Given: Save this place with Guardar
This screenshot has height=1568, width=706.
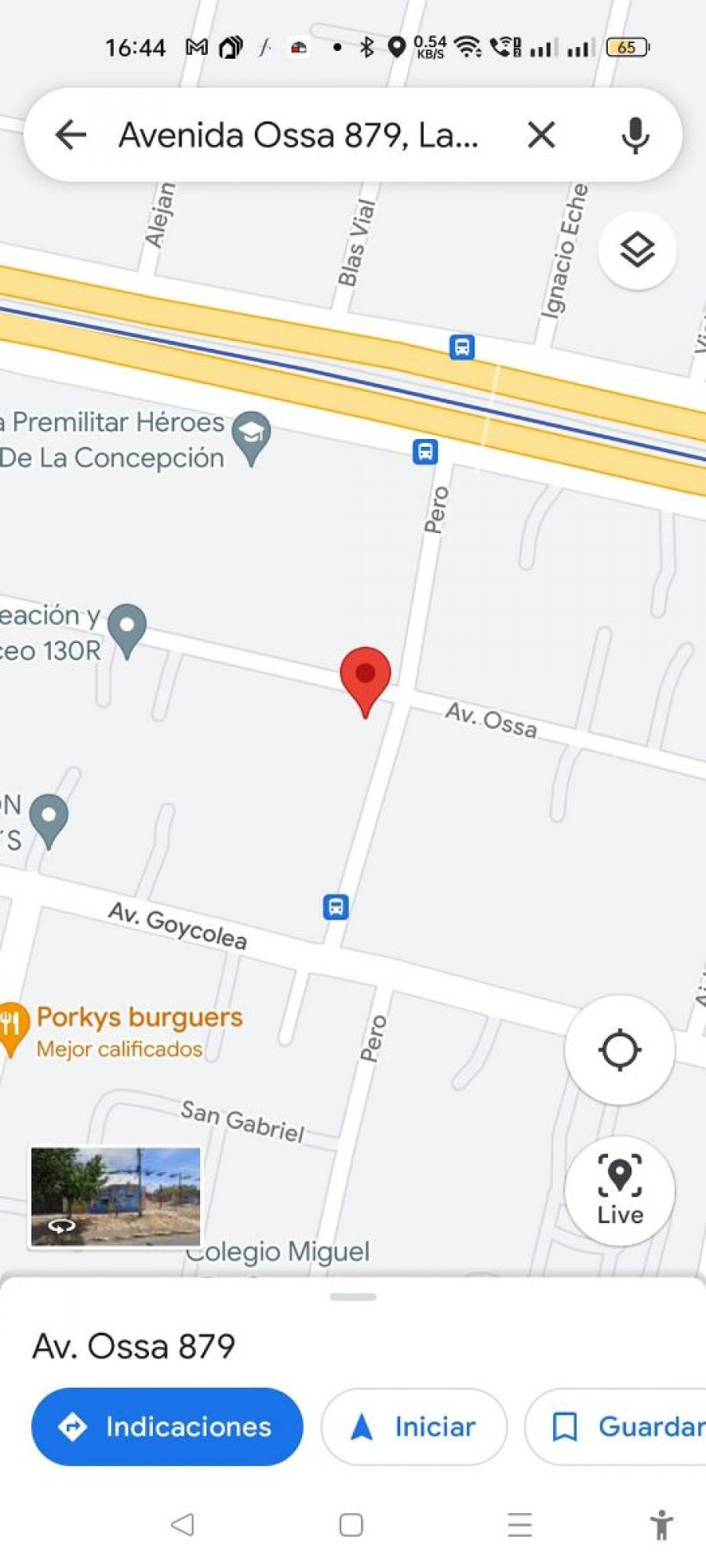Looking at the screenshot, I should (617, 1426).
